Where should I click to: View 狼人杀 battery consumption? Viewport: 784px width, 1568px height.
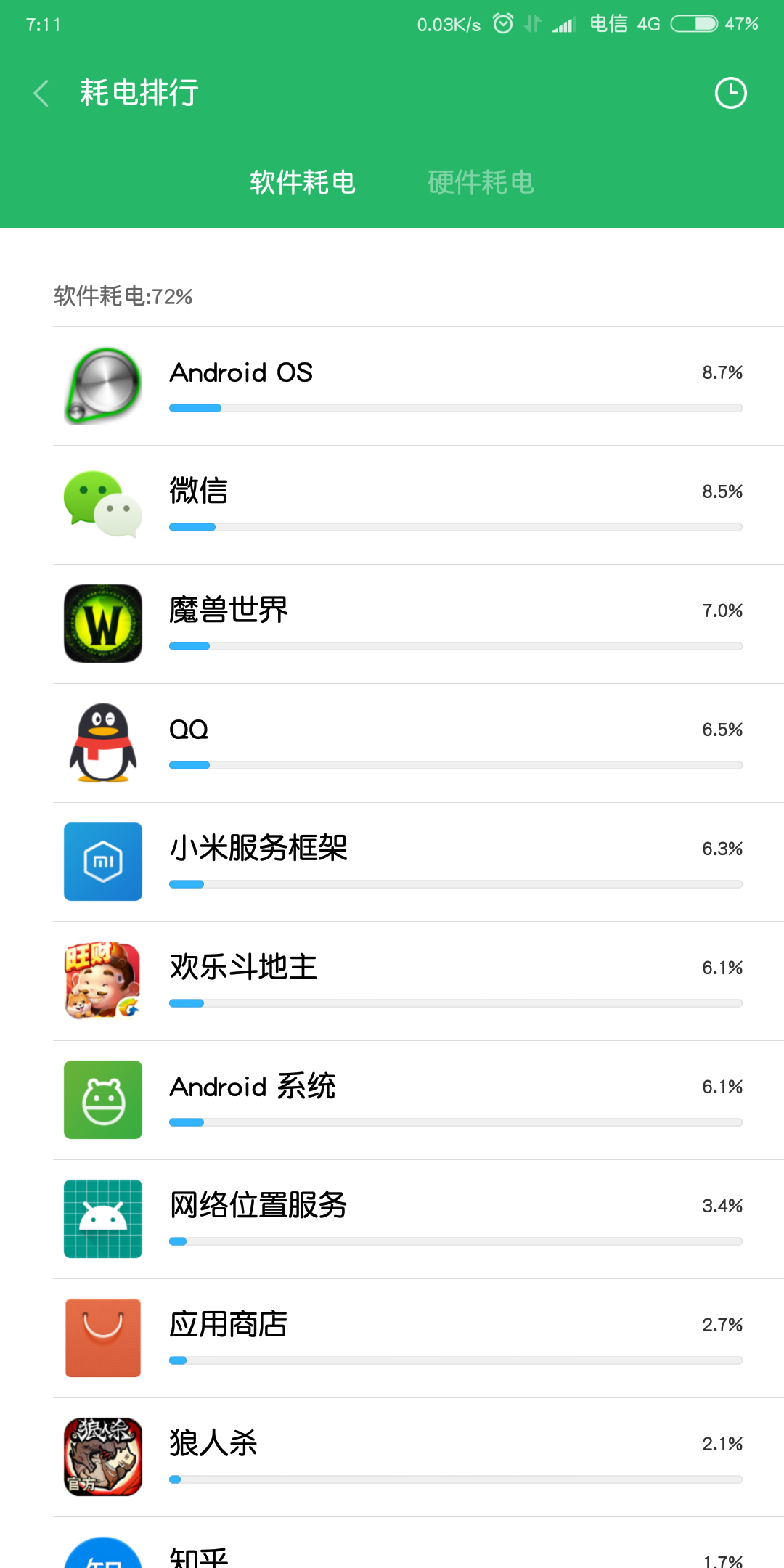[418, 1458]
